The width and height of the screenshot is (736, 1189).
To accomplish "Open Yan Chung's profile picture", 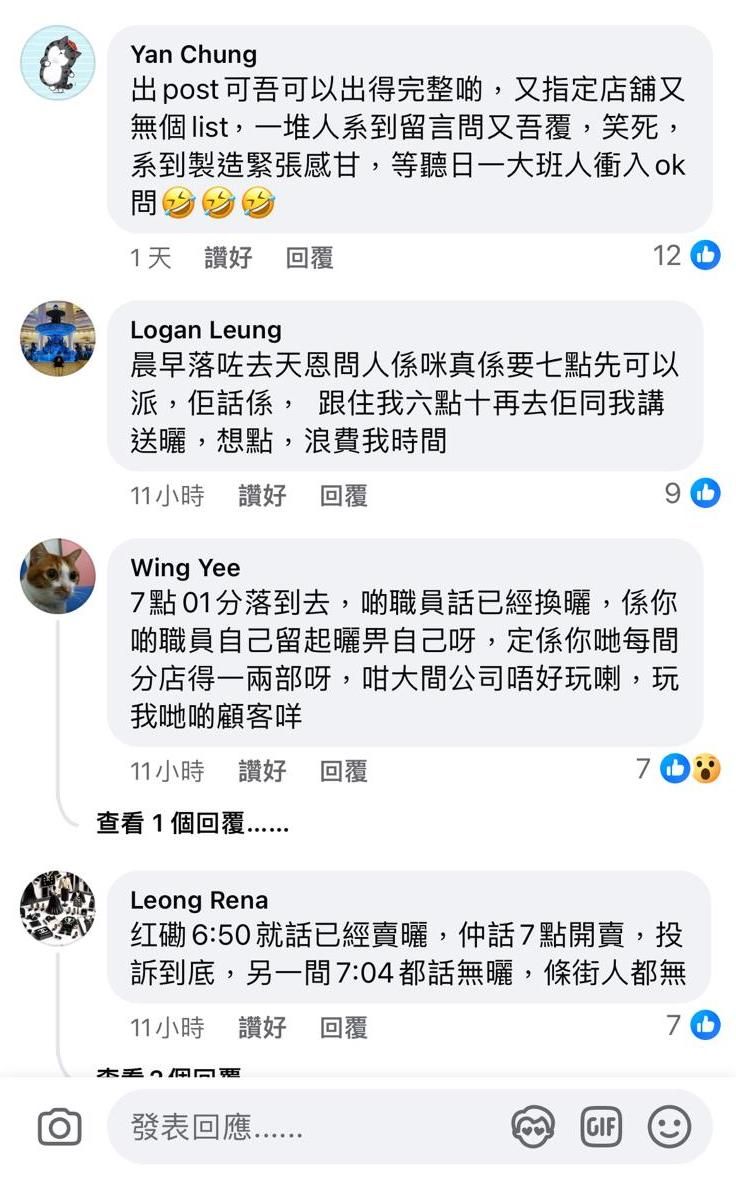I will (58, 62).
